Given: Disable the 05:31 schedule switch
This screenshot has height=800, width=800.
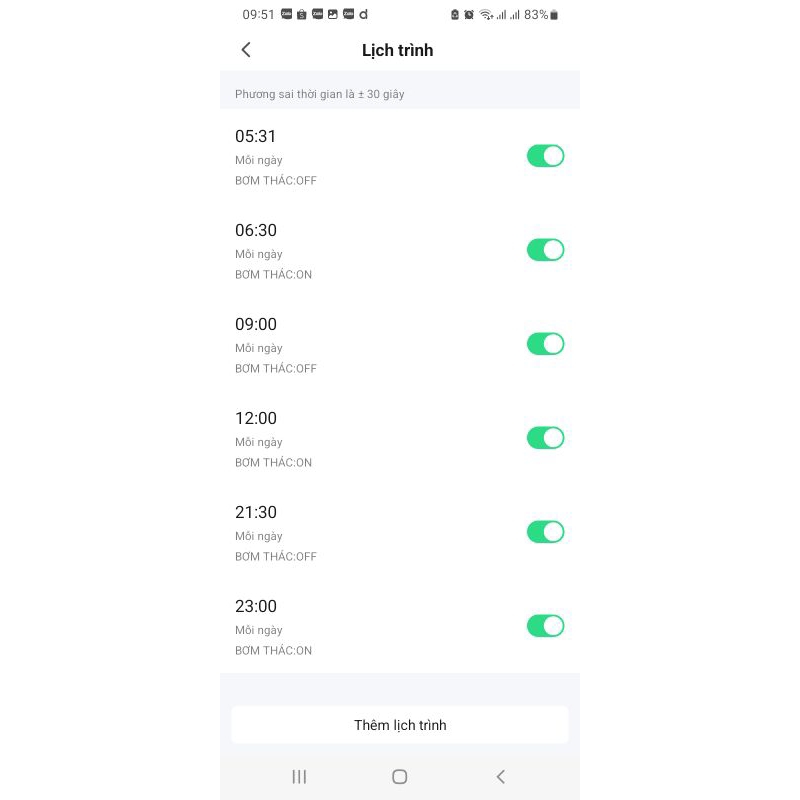Looking at the screenshot, I should tap(545, 156).
